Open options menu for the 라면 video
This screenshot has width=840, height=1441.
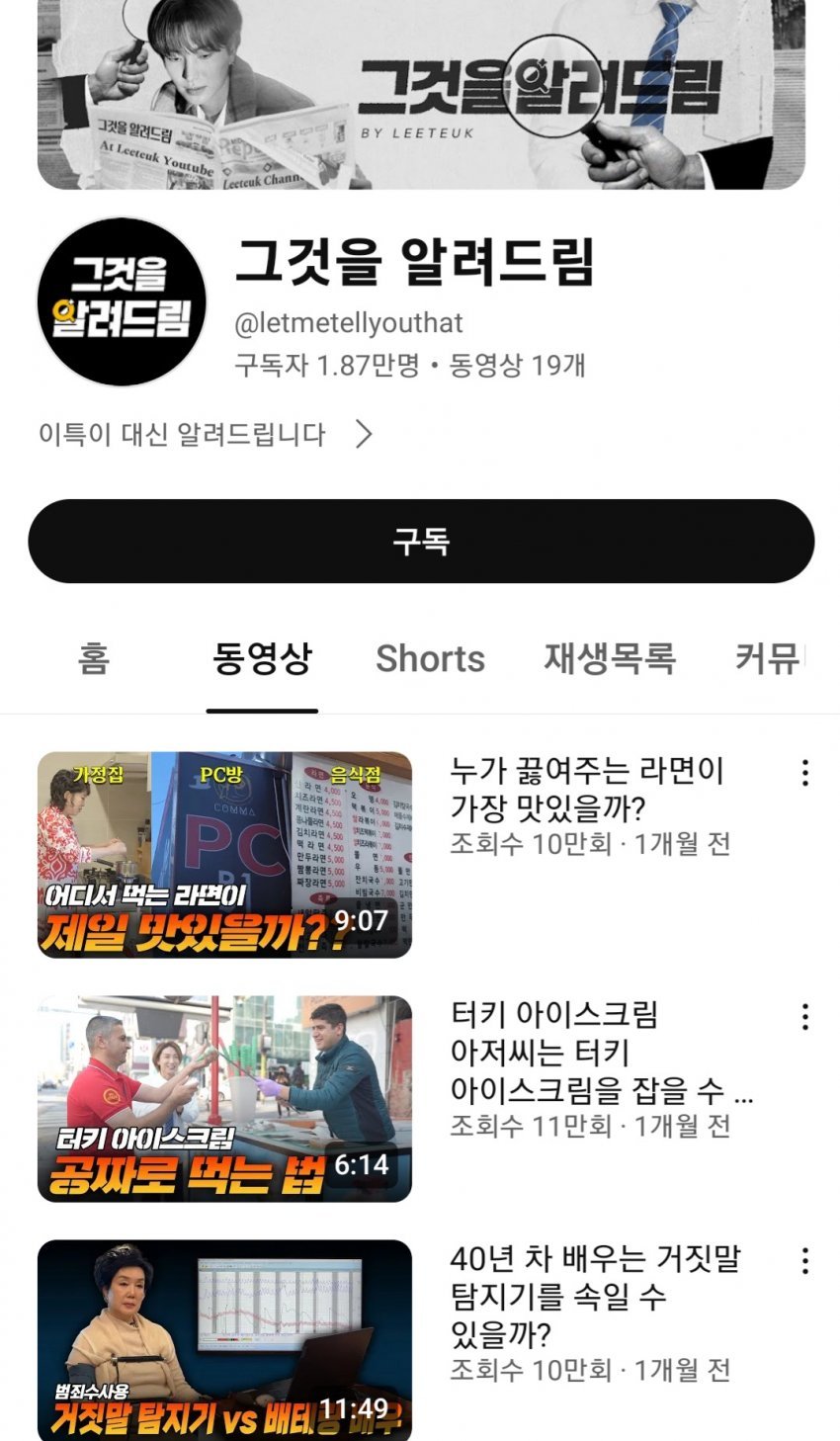coord(805,773)
